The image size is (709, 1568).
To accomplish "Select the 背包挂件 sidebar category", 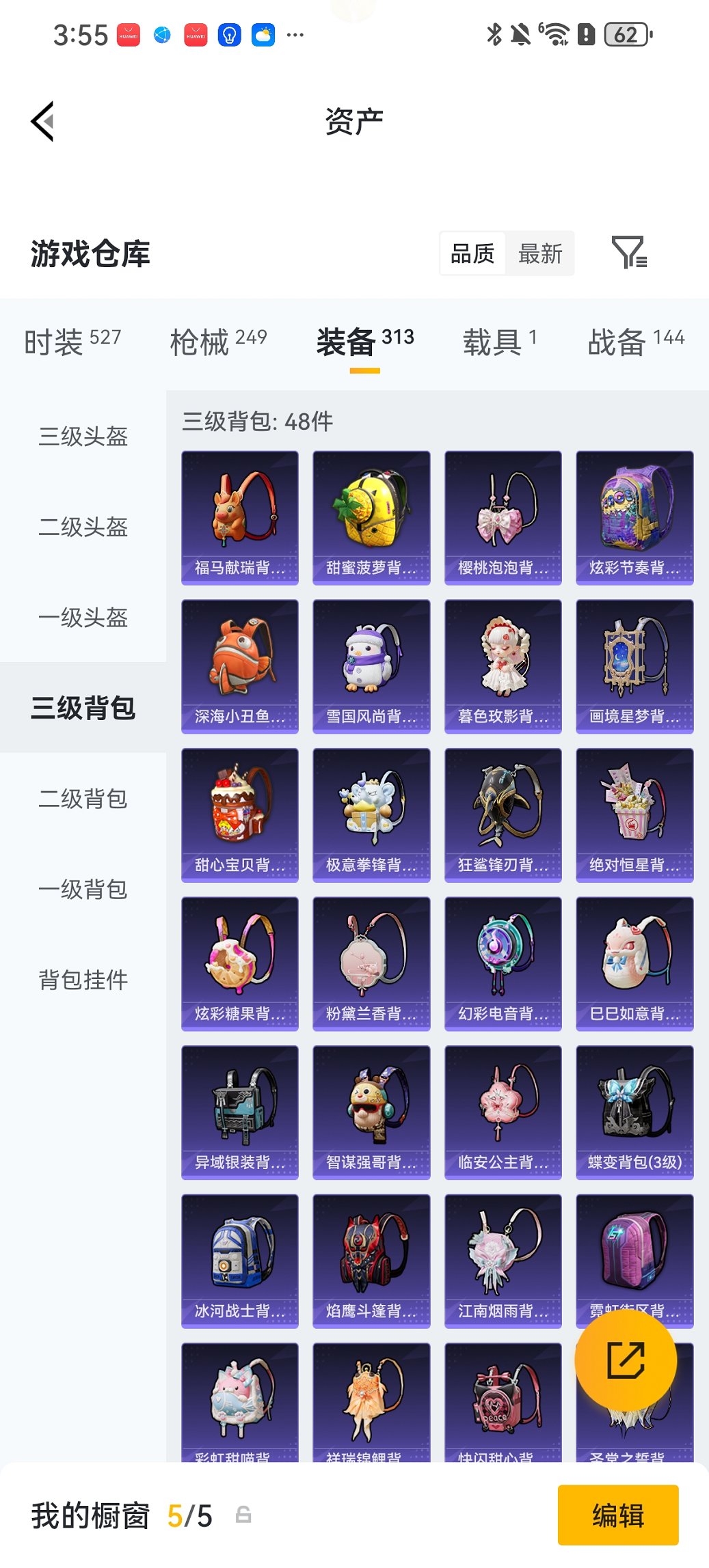I will click(x=82, y=979).
